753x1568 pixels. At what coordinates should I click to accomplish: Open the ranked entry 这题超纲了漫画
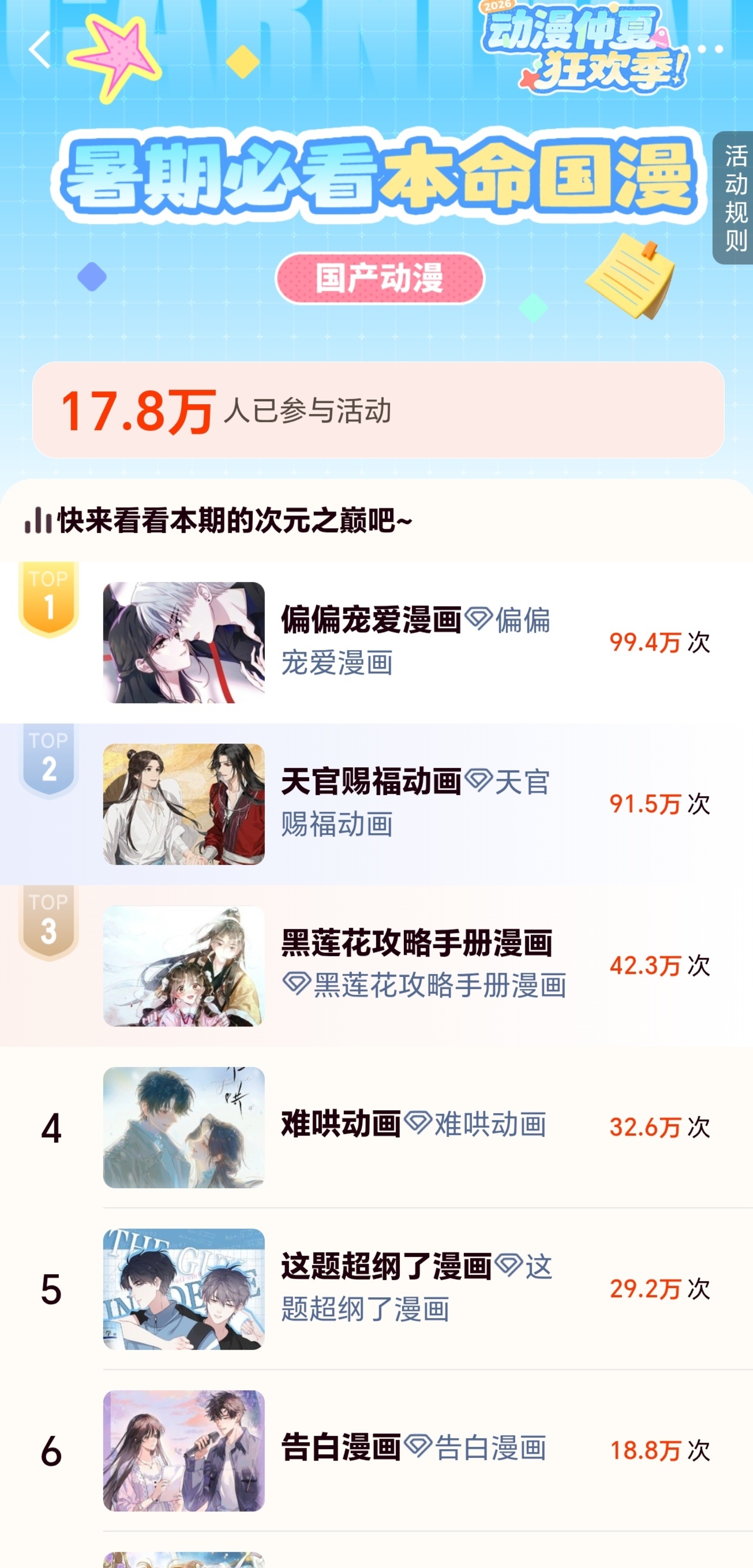[x=376, y=1289]
